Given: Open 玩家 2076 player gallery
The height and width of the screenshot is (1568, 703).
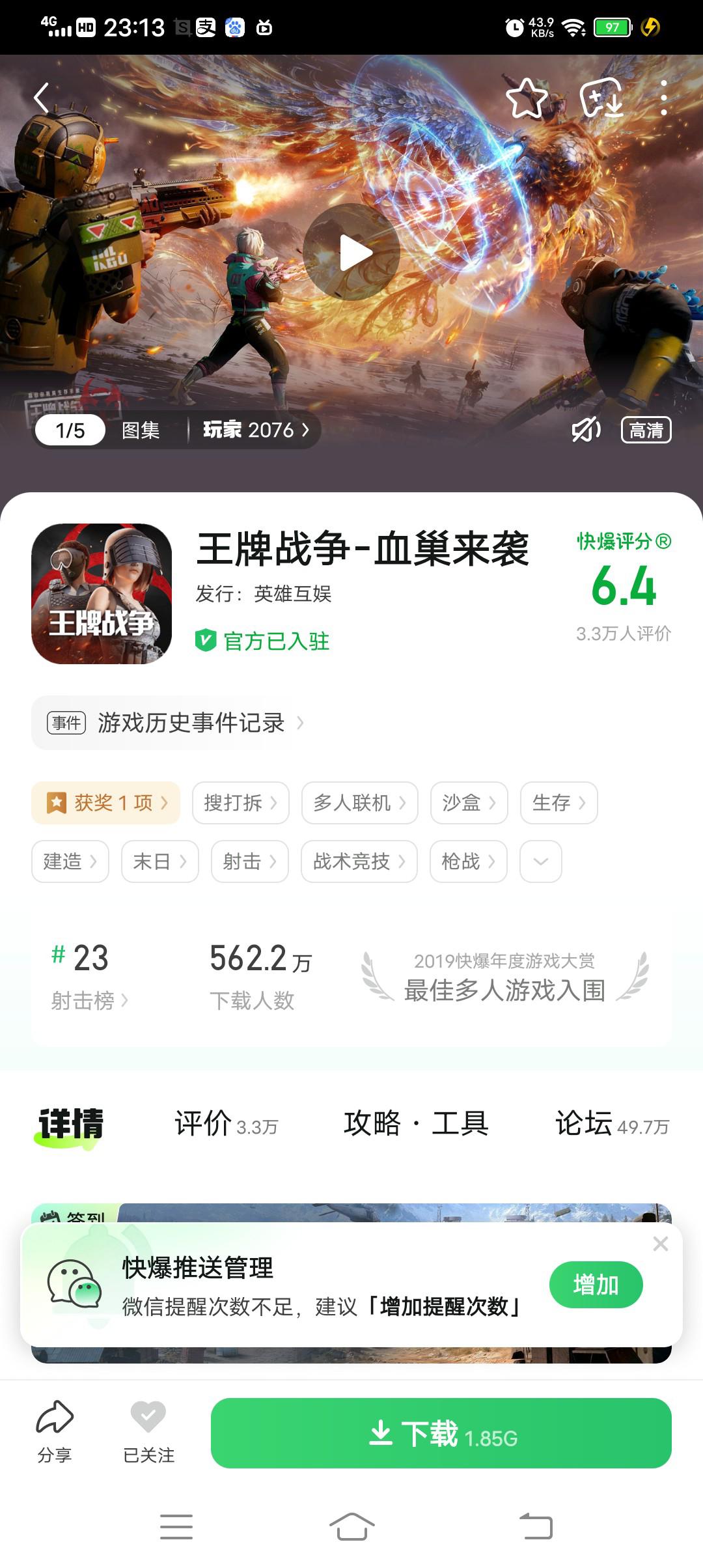Looking at the screenshot, I should 255,430.
